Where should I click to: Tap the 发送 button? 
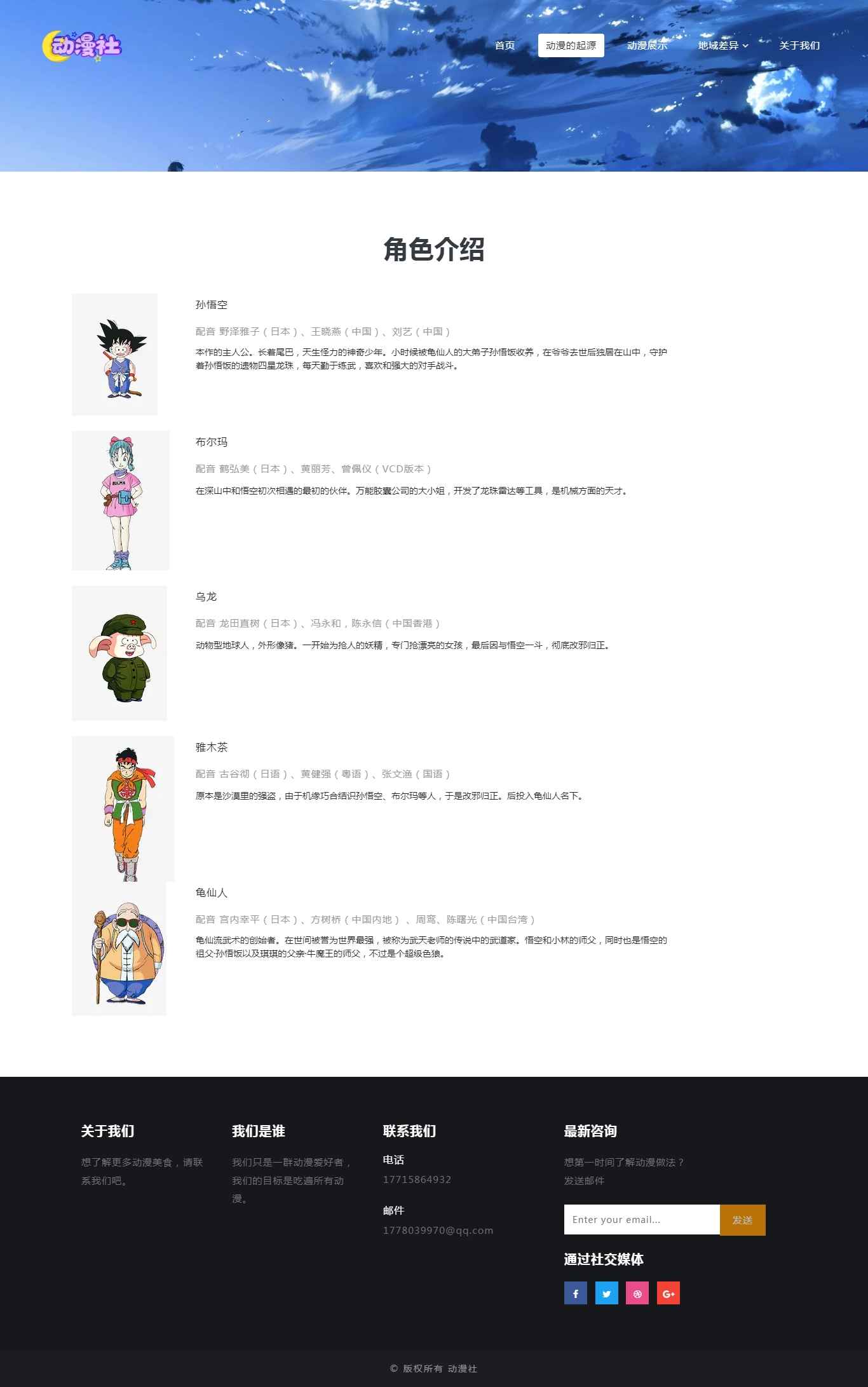click(742, 1219)
